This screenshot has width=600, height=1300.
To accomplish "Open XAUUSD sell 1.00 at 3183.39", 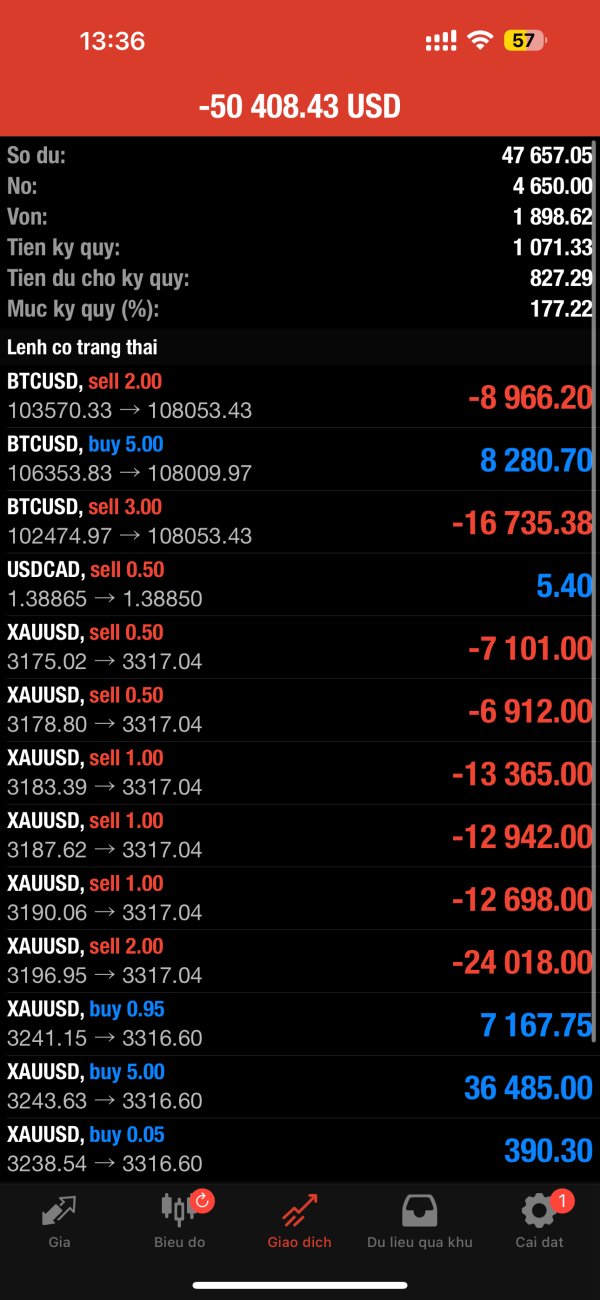I will [x=300, y=774].
